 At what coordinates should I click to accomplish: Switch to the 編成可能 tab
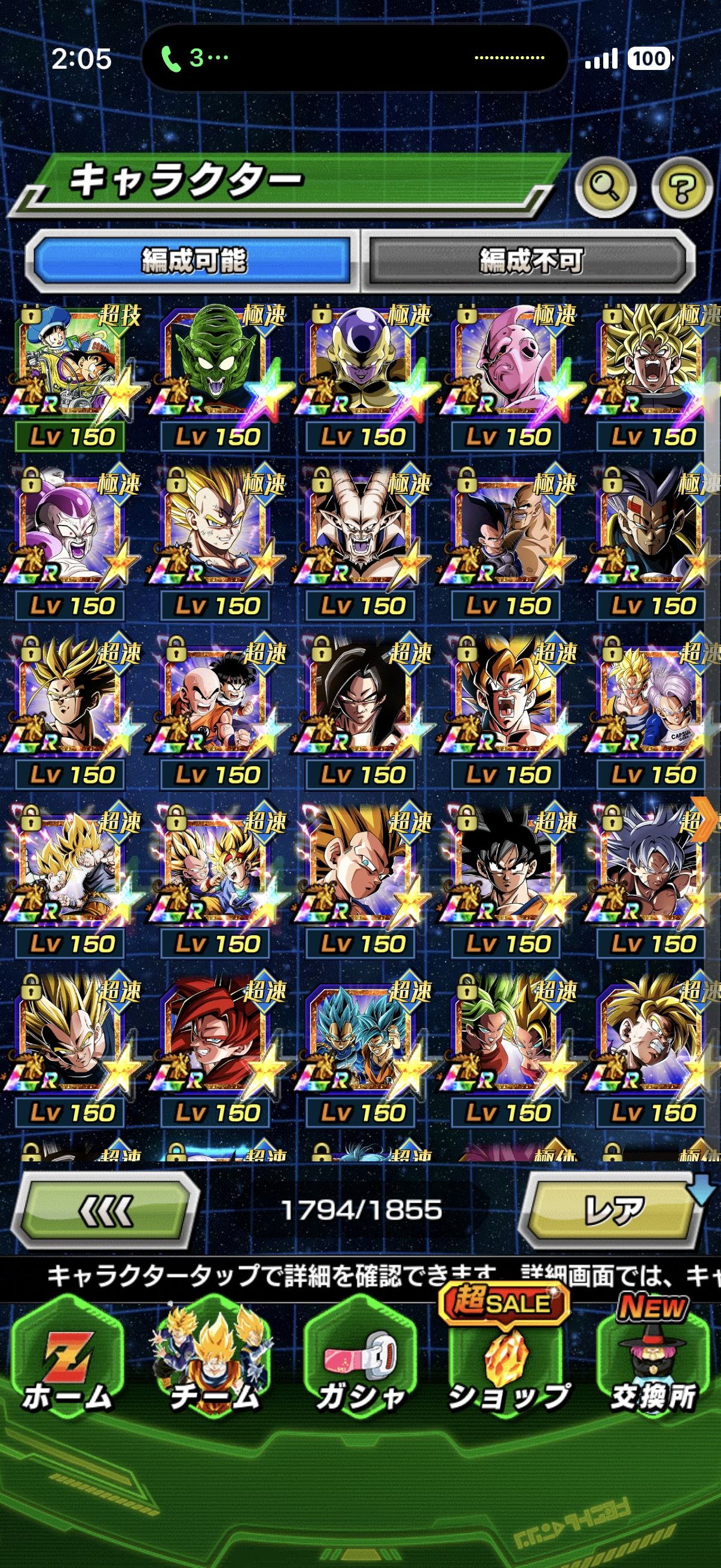tap(194, 261)
